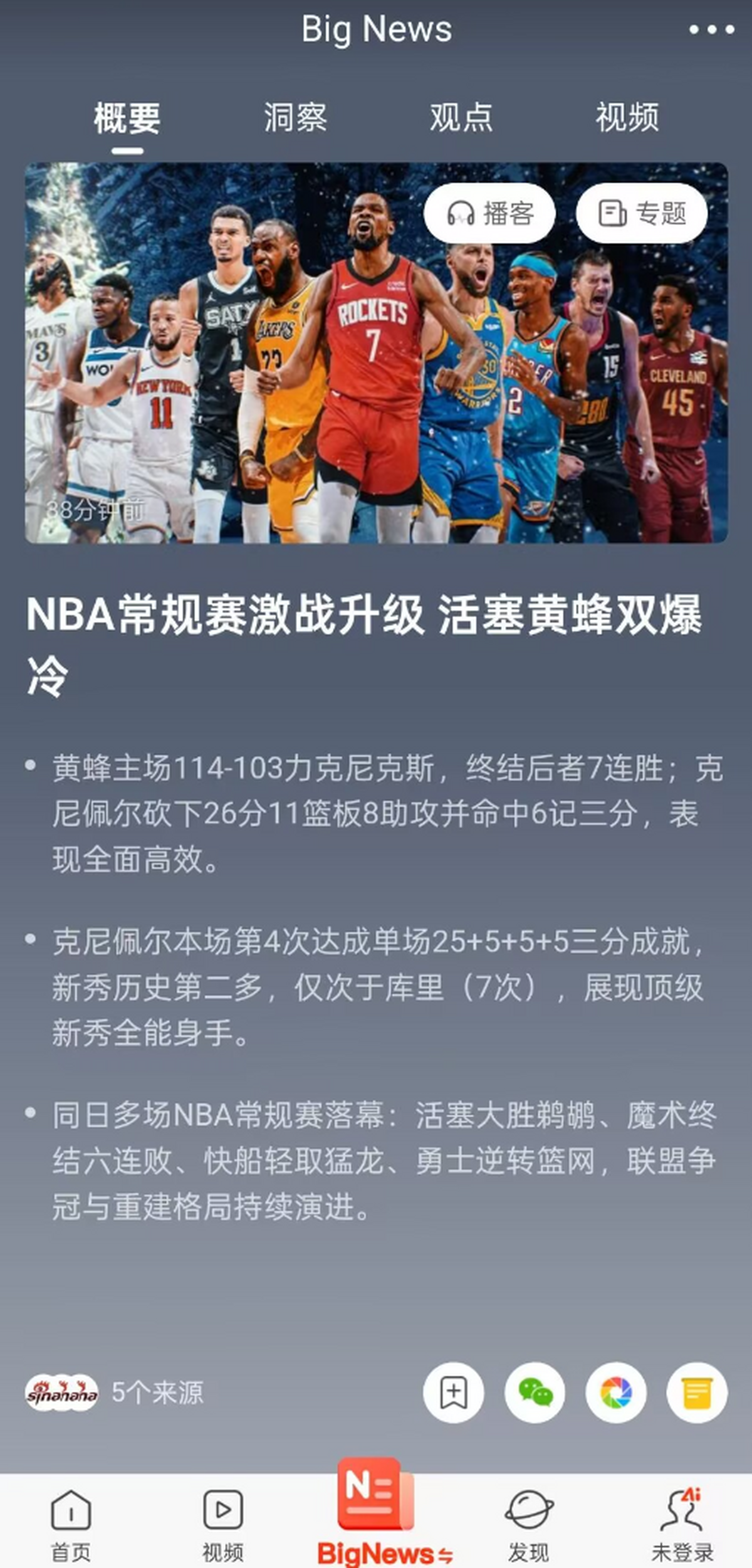Image resolution: width=752 pixels, height=1568 pixels.
Task: Open the 专题 special topic
Action: (642, 213)
